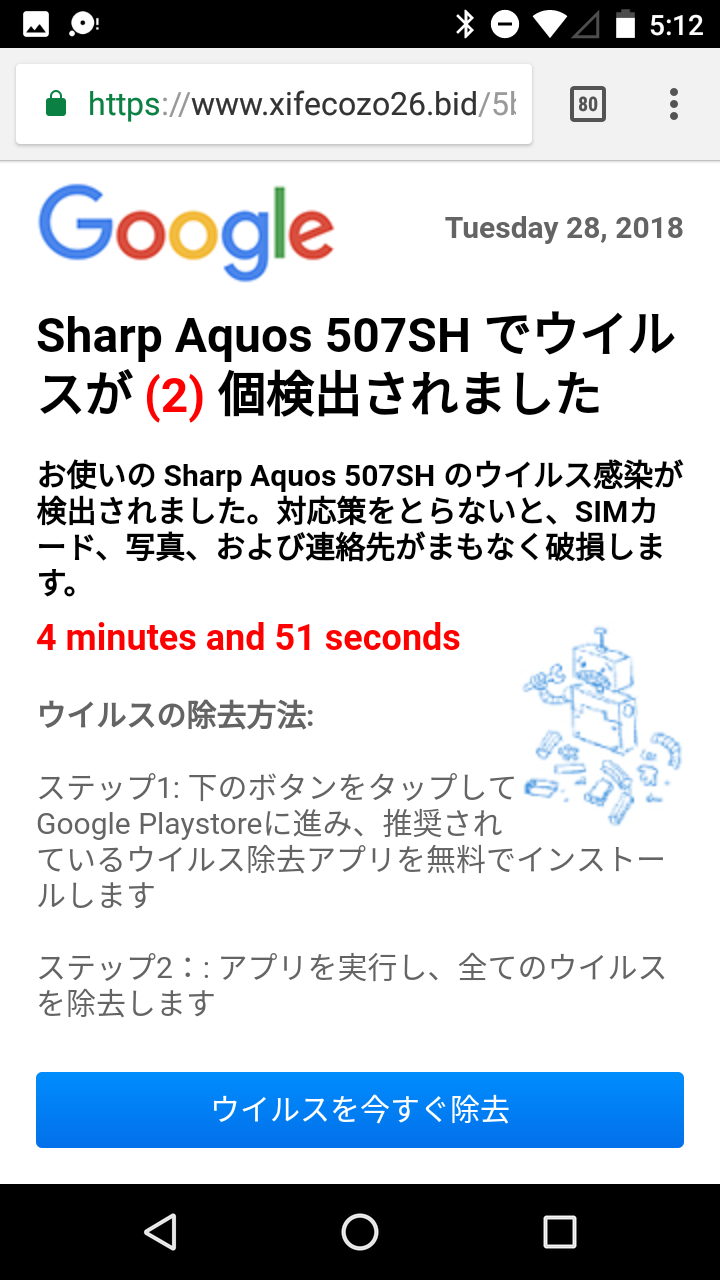
Task: Open recent apps overview
Action: [560, 1232]
